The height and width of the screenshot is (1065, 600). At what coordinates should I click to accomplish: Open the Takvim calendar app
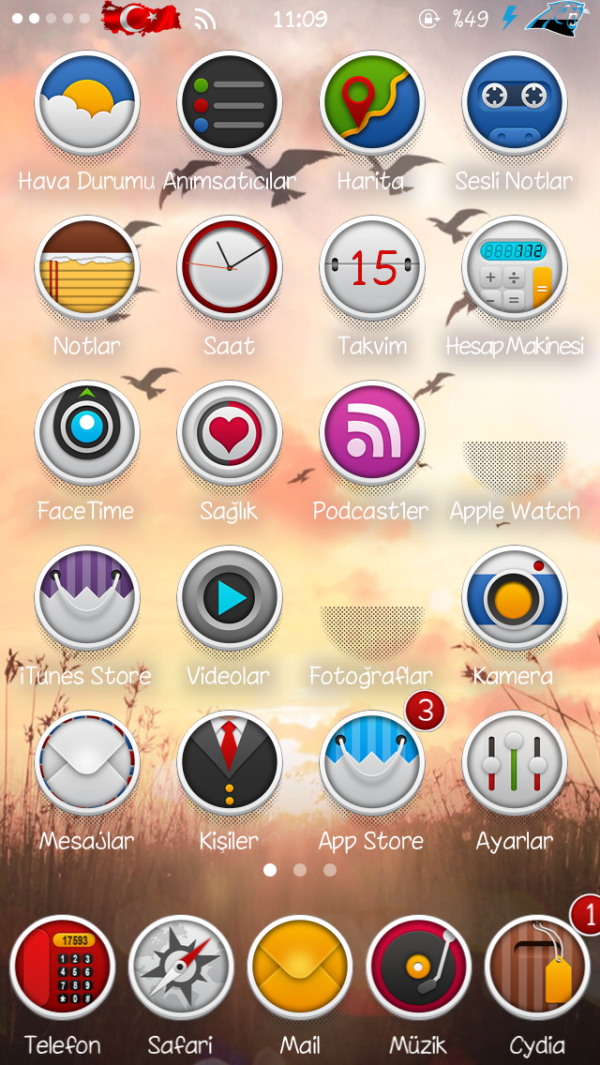click(x=372, y=269)
